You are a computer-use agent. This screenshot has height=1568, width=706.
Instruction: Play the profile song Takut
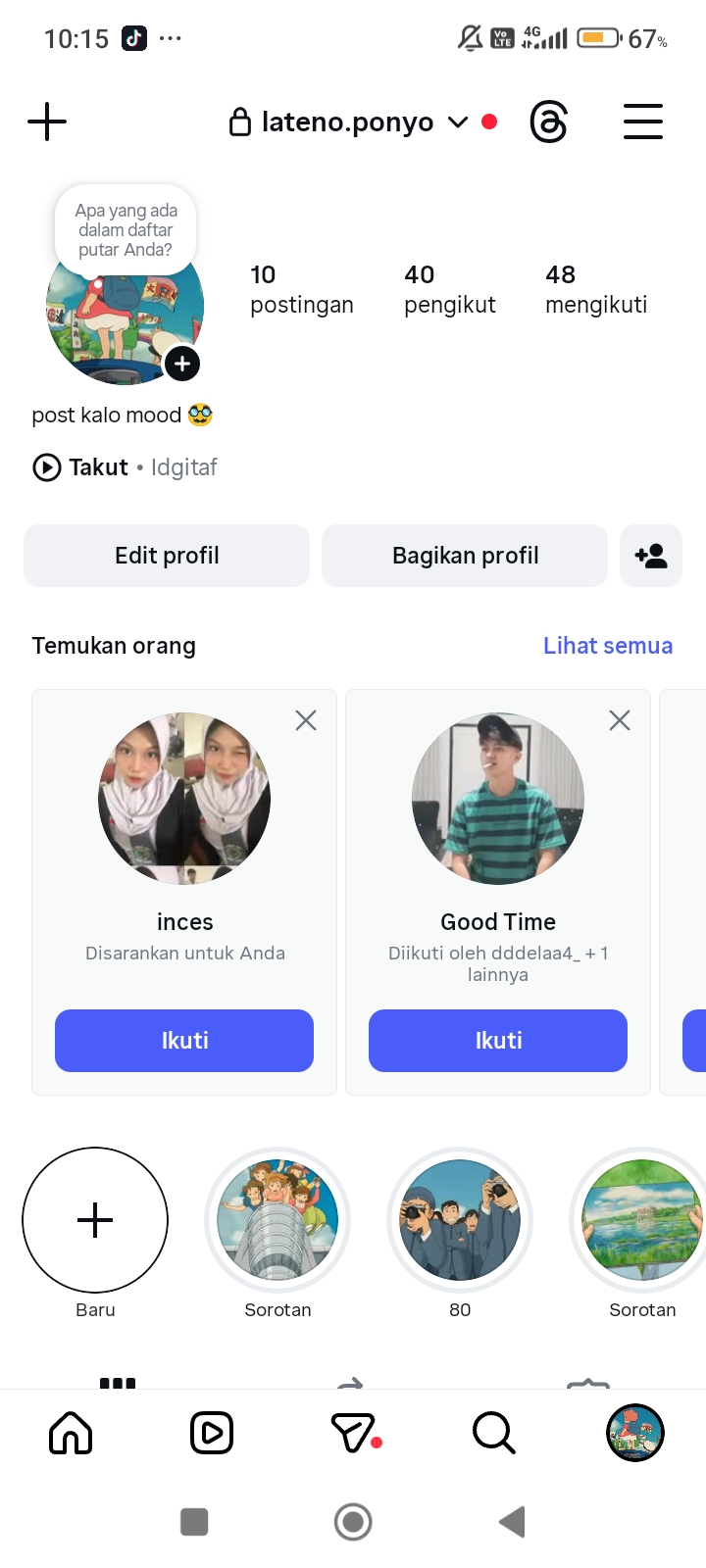tap(47, 467)
